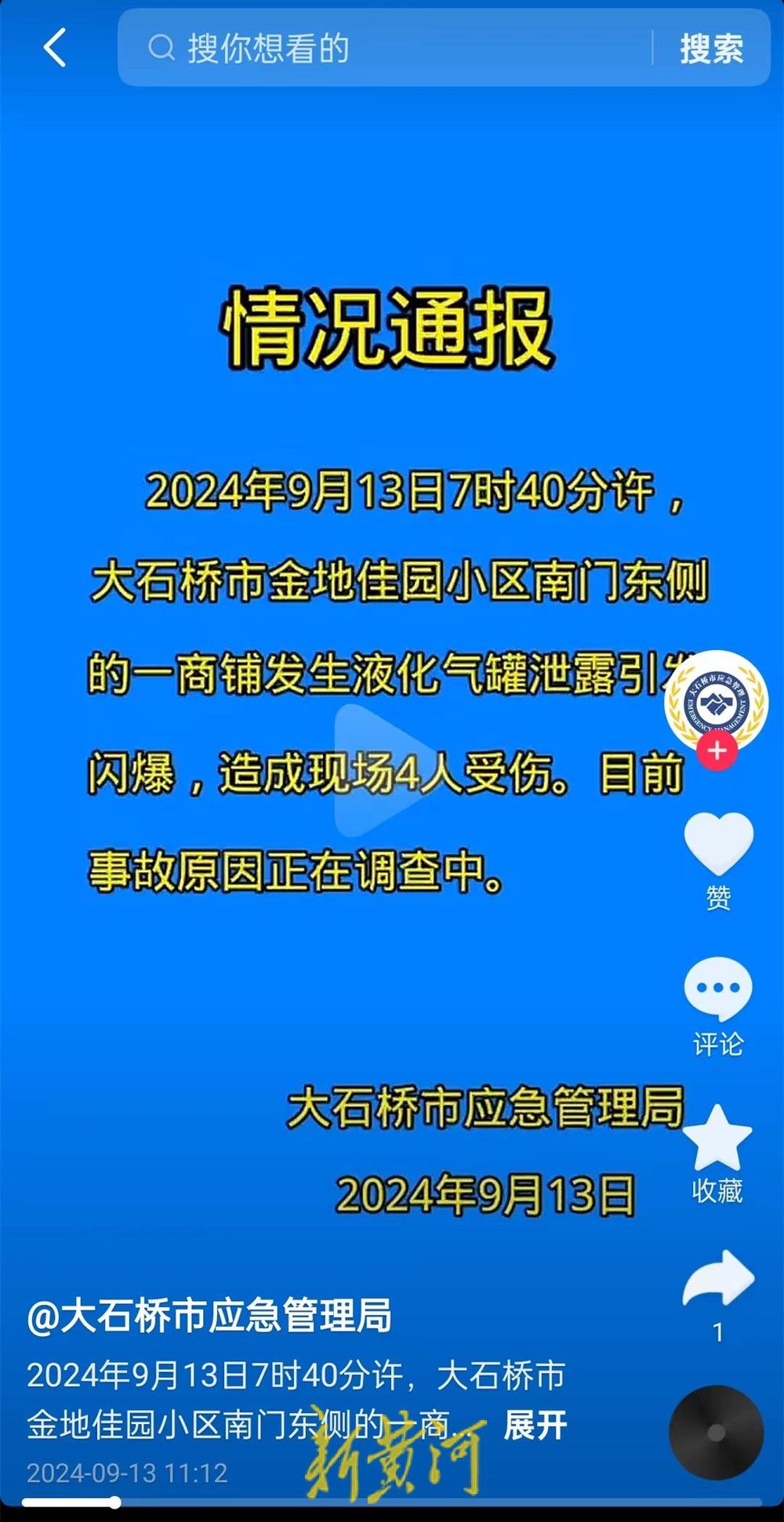Image resolution: width=784 pixels, height=1522 pixels.
Task: Like this video with the heart icon
Action: [x=717, y=844]
